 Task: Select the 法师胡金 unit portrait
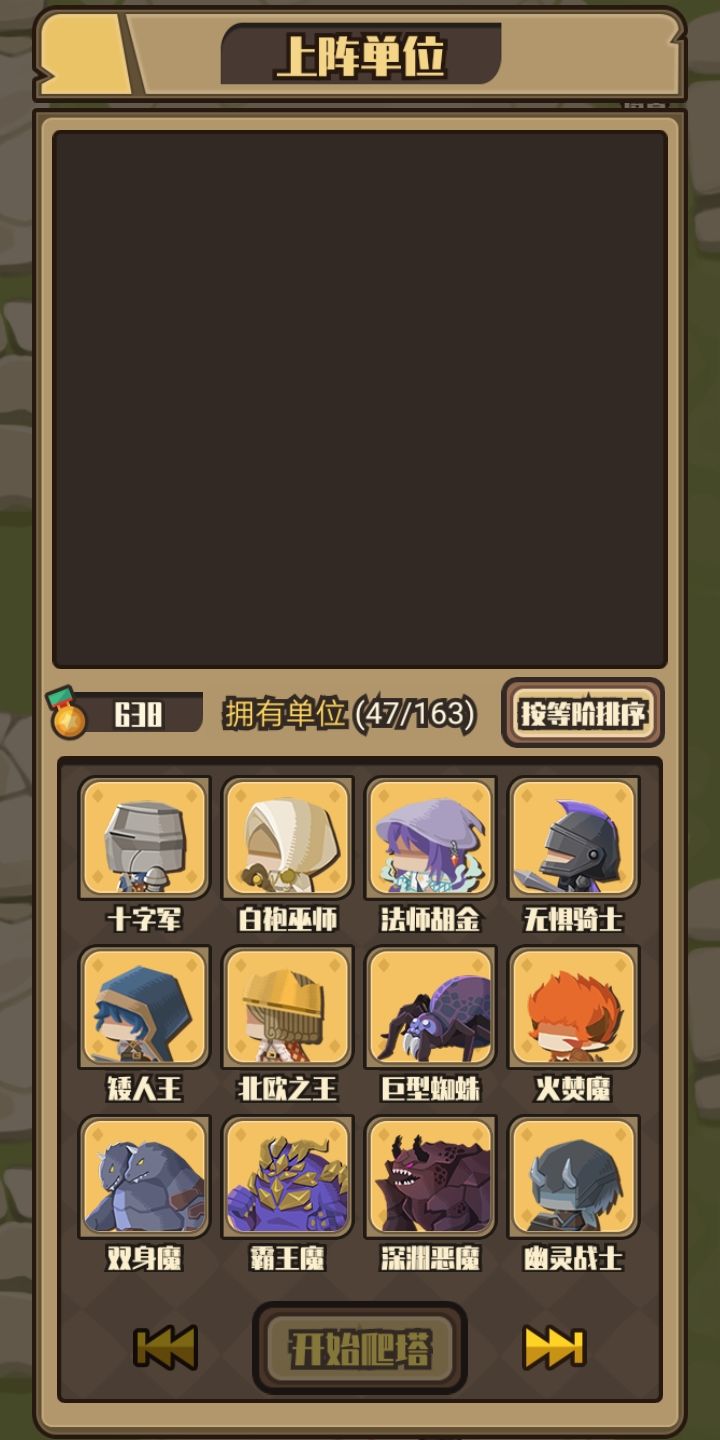(x=430, y=840)
